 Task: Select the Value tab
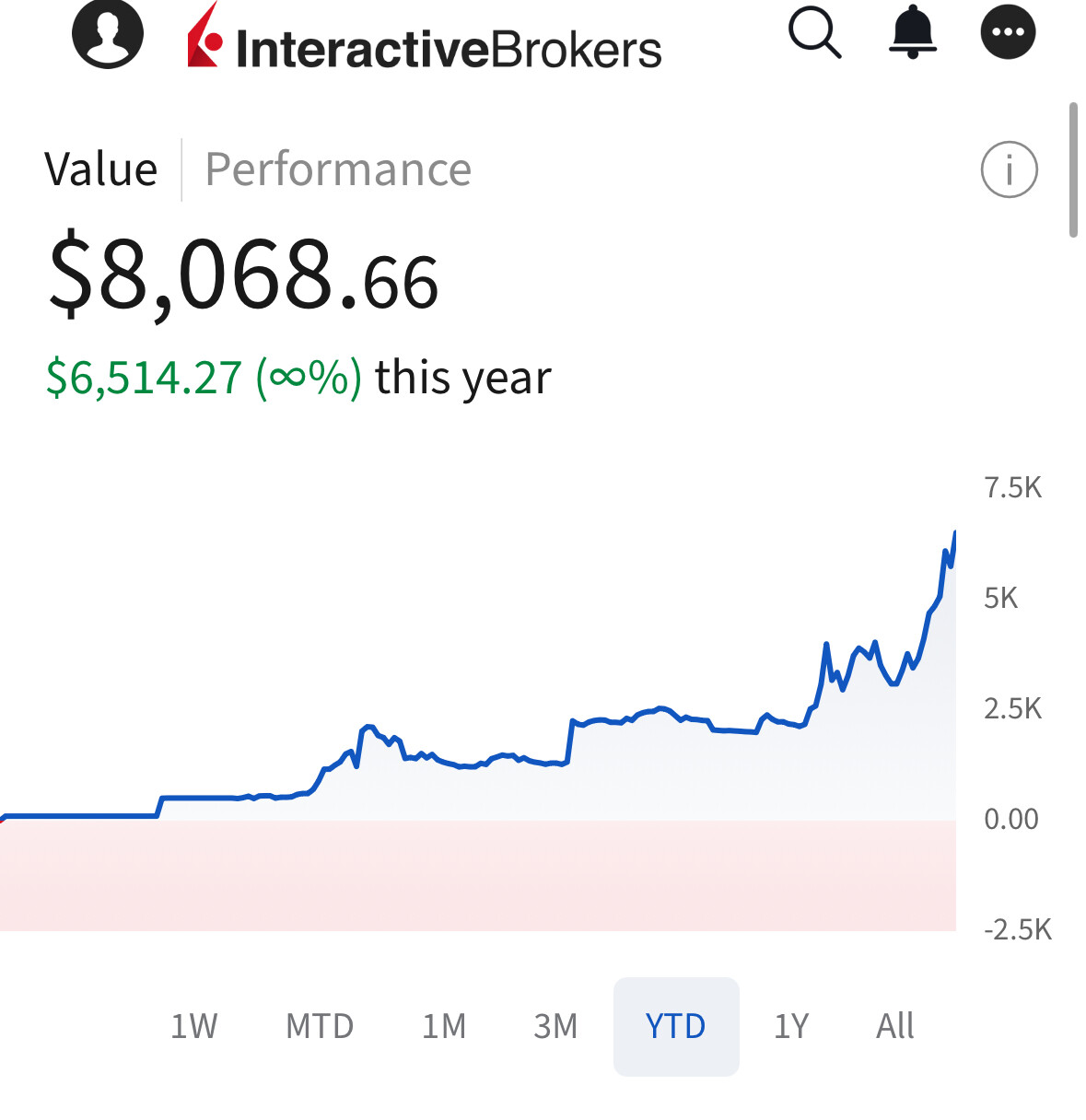(x=101, y=169)
